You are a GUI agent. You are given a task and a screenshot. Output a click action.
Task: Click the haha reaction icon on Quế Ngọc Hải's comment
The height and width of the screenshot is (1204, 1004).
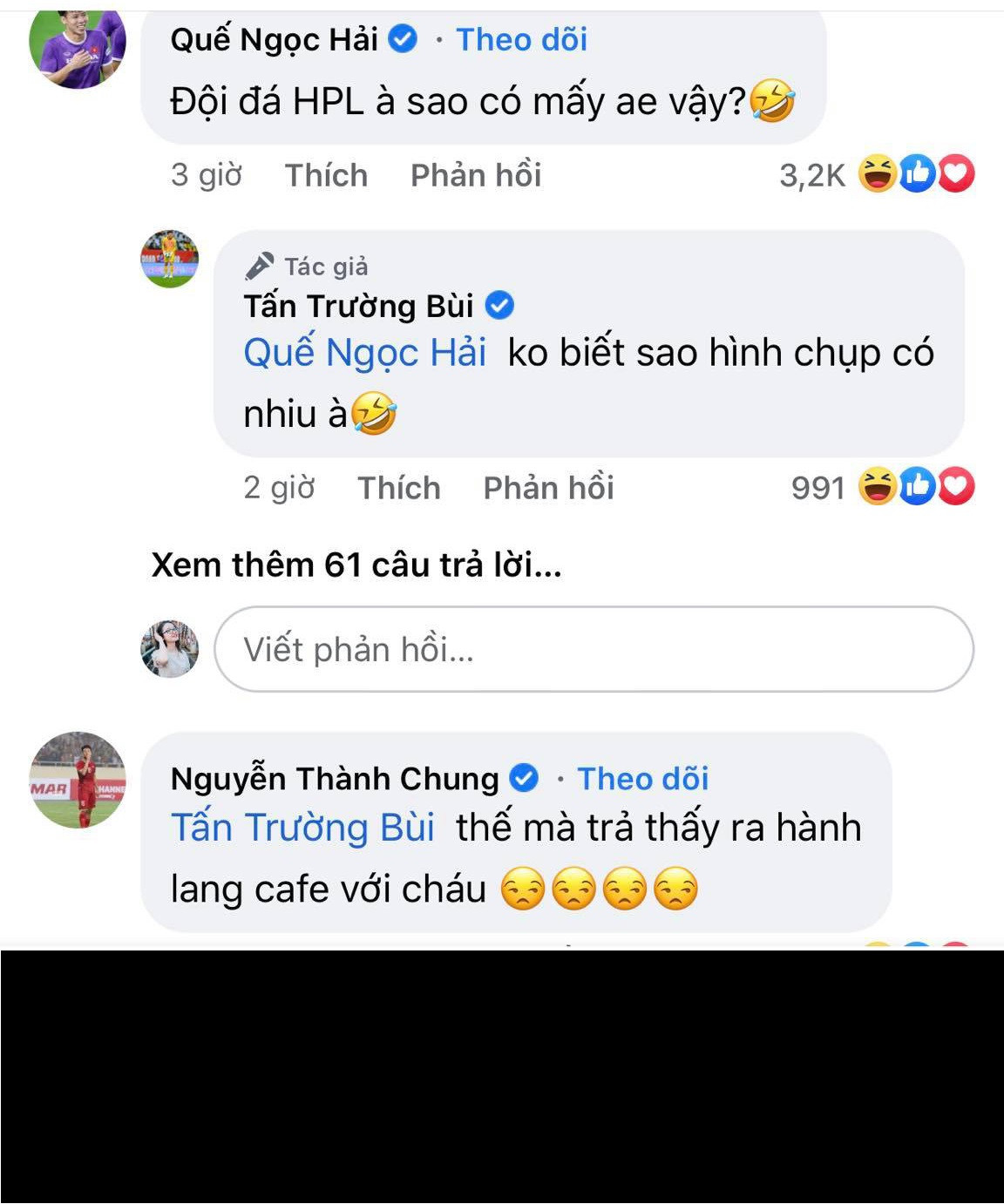(x=877, y=174)
